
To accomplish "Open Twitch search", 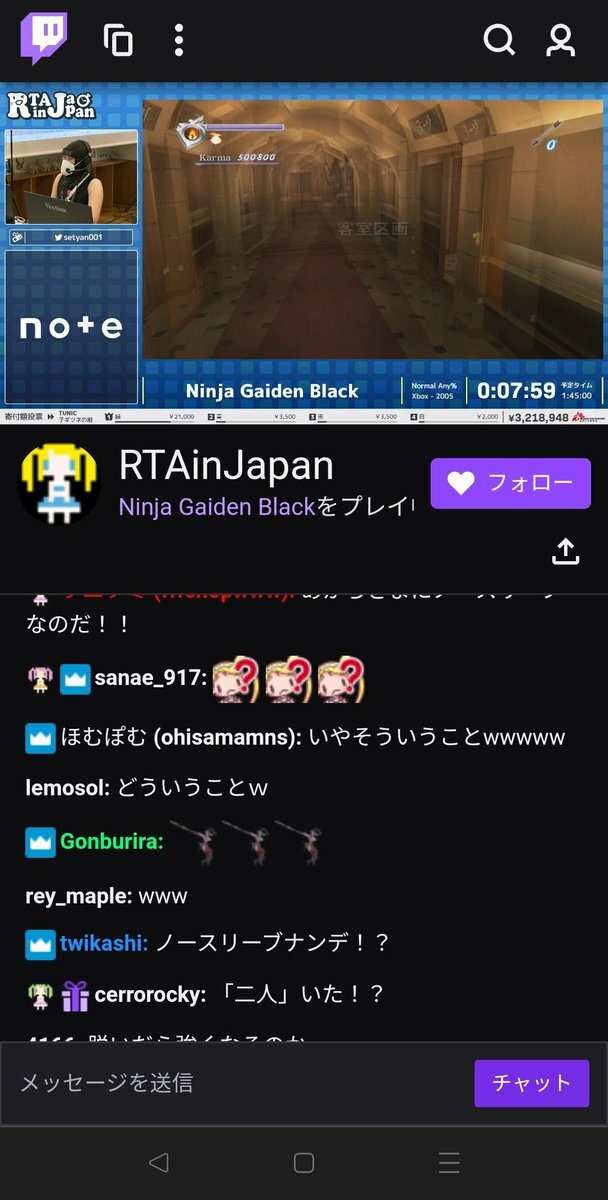I will click(x=498, y=40).
